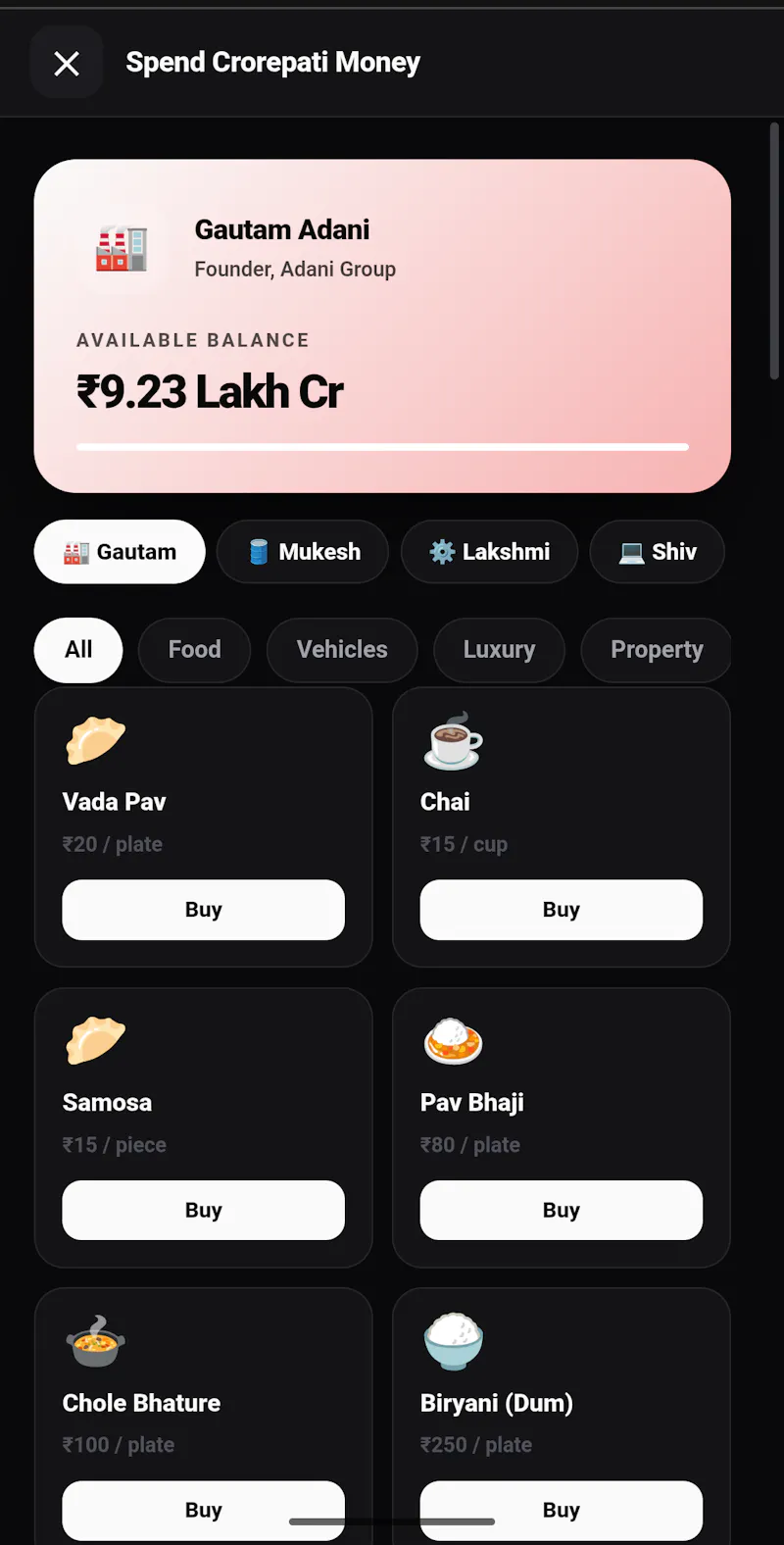This screenshot has height=1545, width=784.
Task: Select the Gautam billionaire chip
Action: click(x=120, y=552)
